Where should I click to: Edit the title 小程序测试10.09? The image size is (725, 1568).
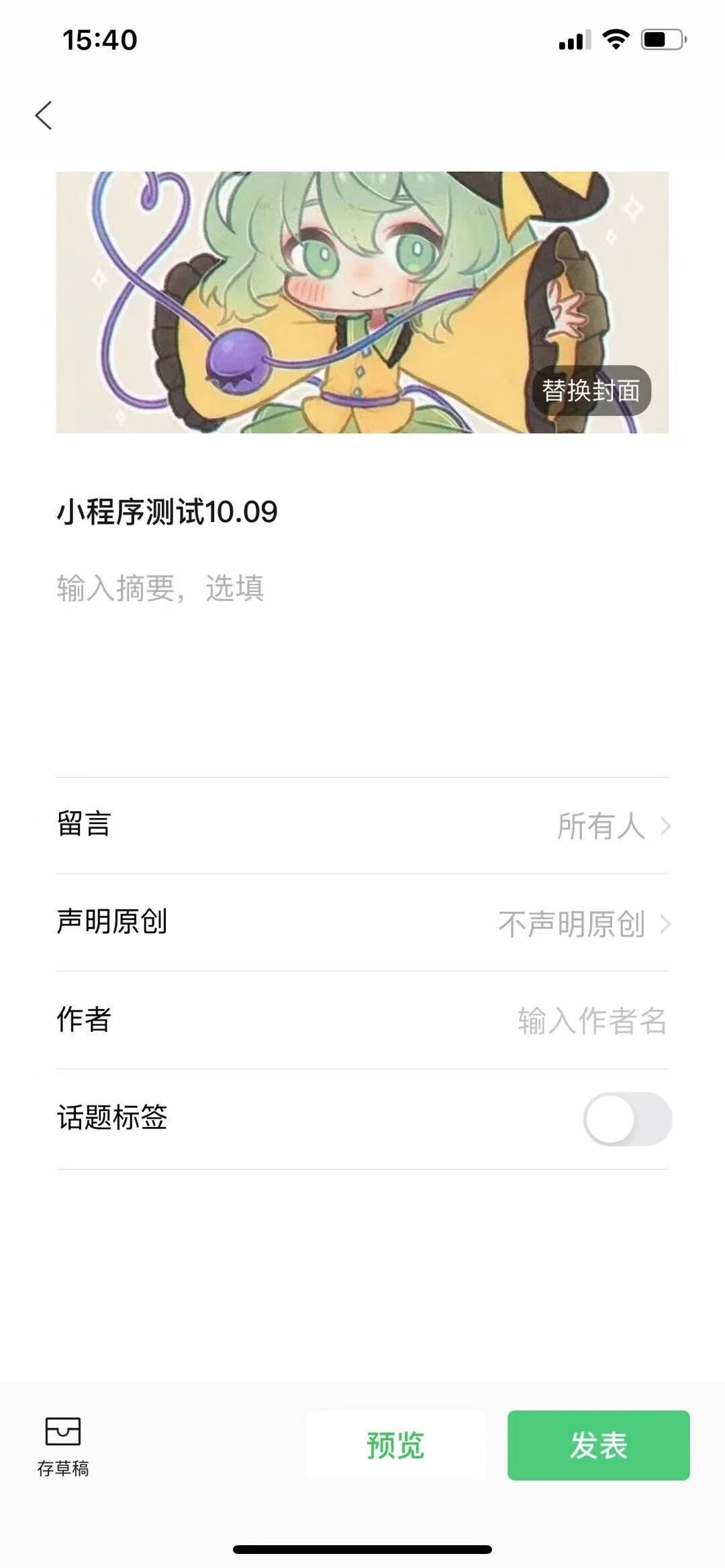167,512
